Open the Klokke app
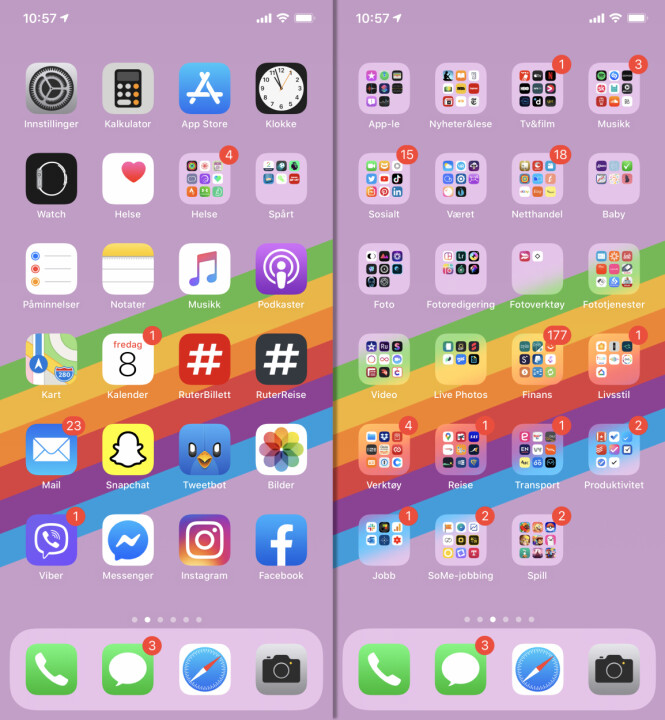 [281, 89]
